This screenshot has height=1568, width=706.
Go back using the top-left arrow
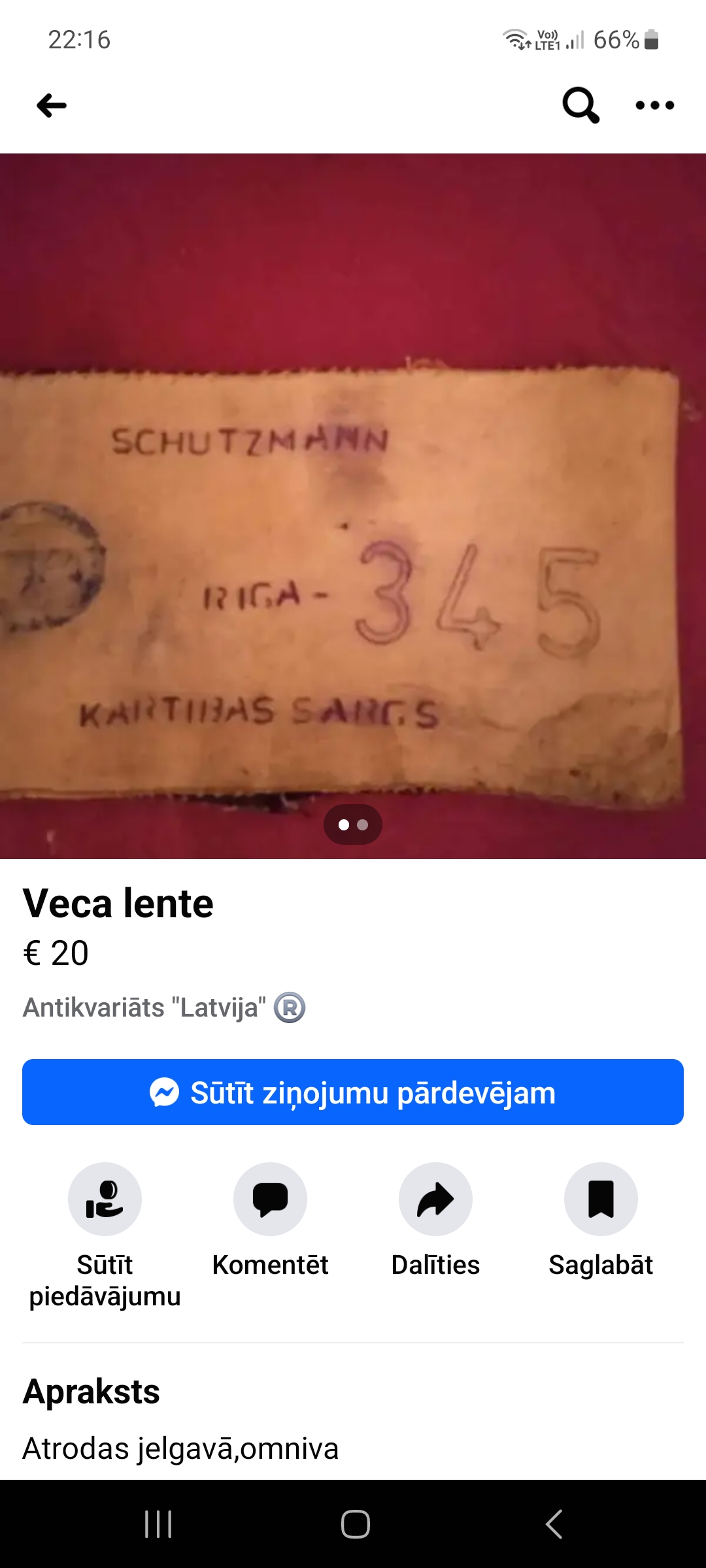(52, 105)
